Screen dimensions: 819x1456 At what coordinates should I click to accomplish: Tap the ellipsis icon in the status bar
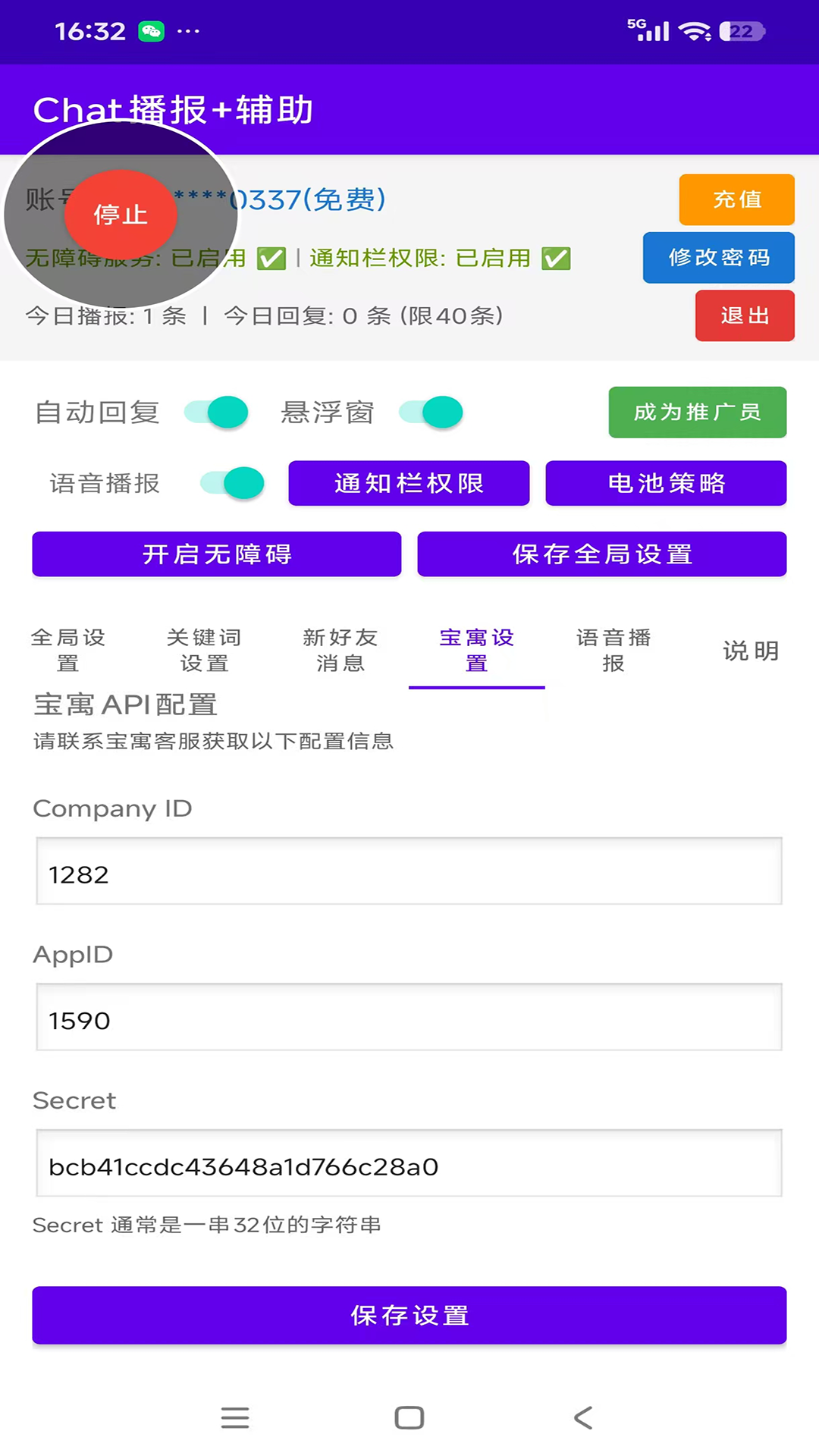187,31
